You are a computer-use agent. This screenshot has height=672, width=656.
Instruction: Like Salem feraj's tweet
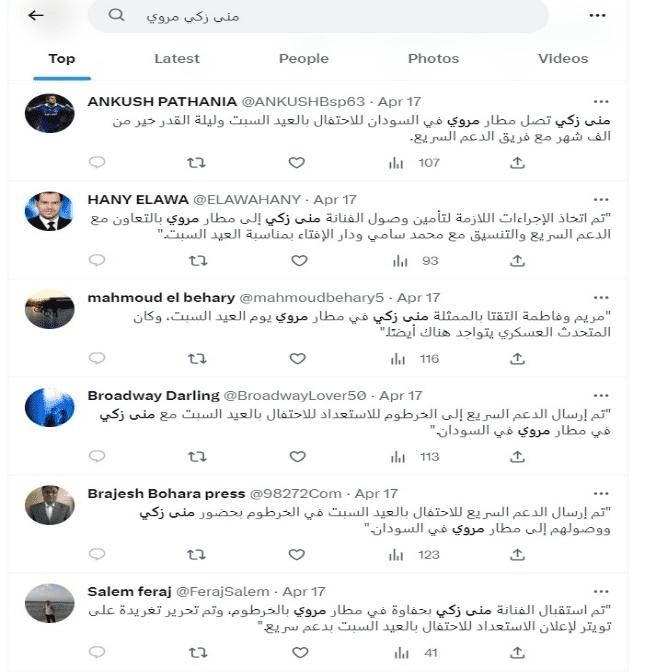[297, 652]
